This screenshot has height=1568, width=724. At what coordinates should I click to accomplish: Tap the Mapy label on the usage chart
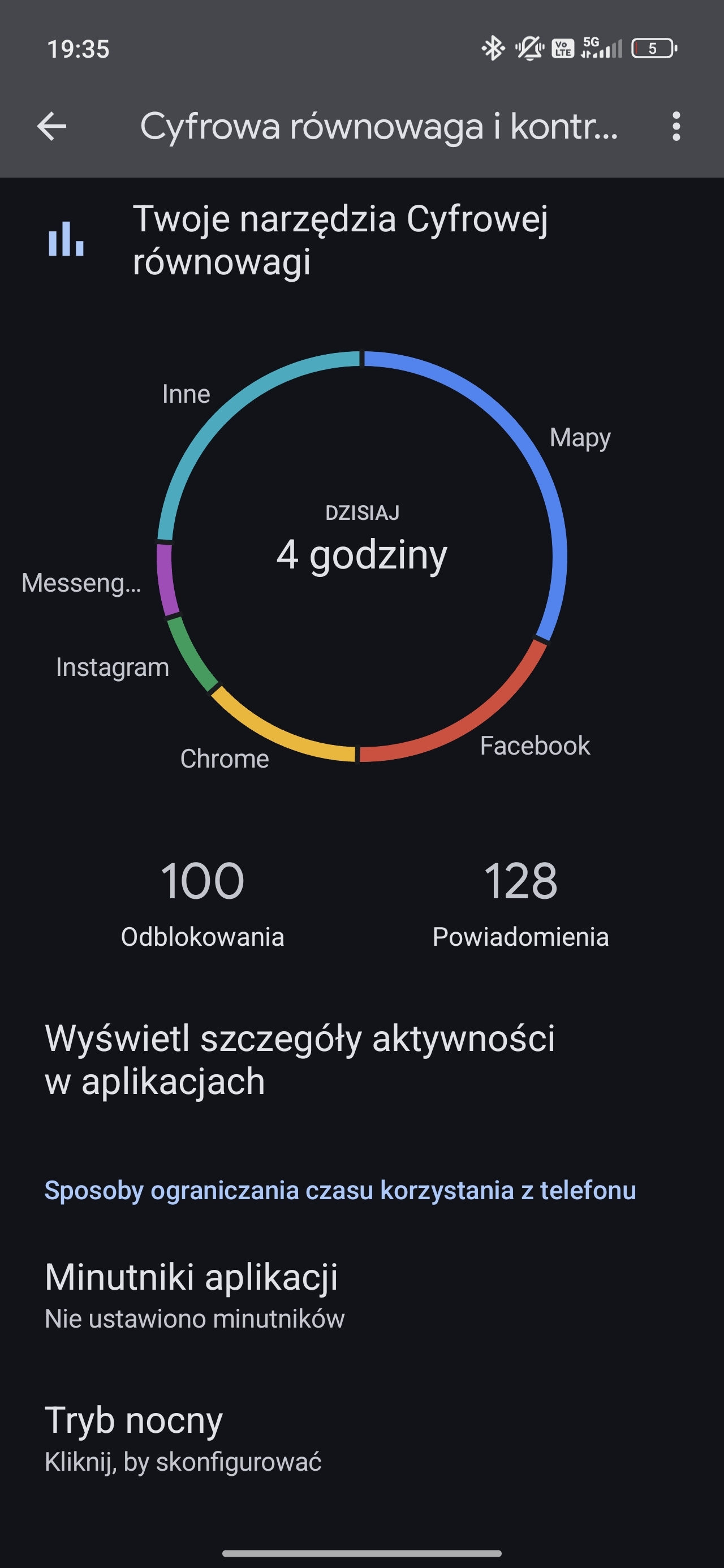click(x=580, y=438)
